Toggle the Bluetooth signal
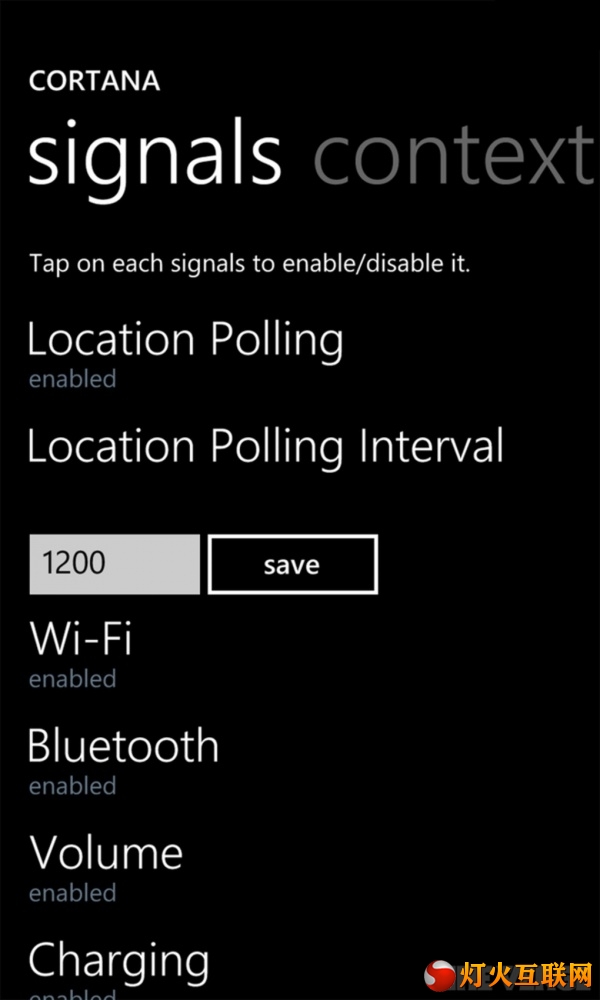The image size is (600, 1000). [124, 760]
